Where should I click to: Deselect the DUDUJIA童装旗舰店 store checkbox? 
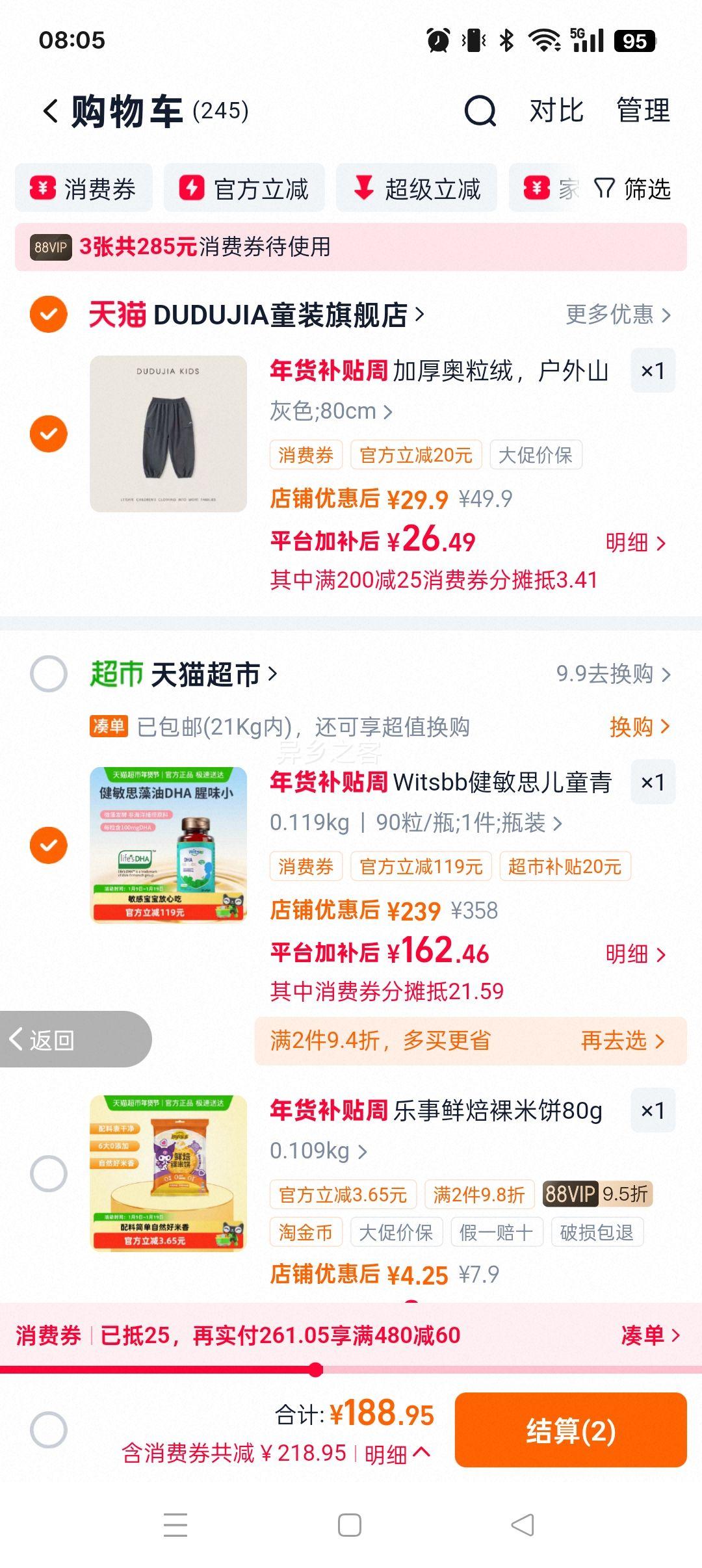[49, 313]
